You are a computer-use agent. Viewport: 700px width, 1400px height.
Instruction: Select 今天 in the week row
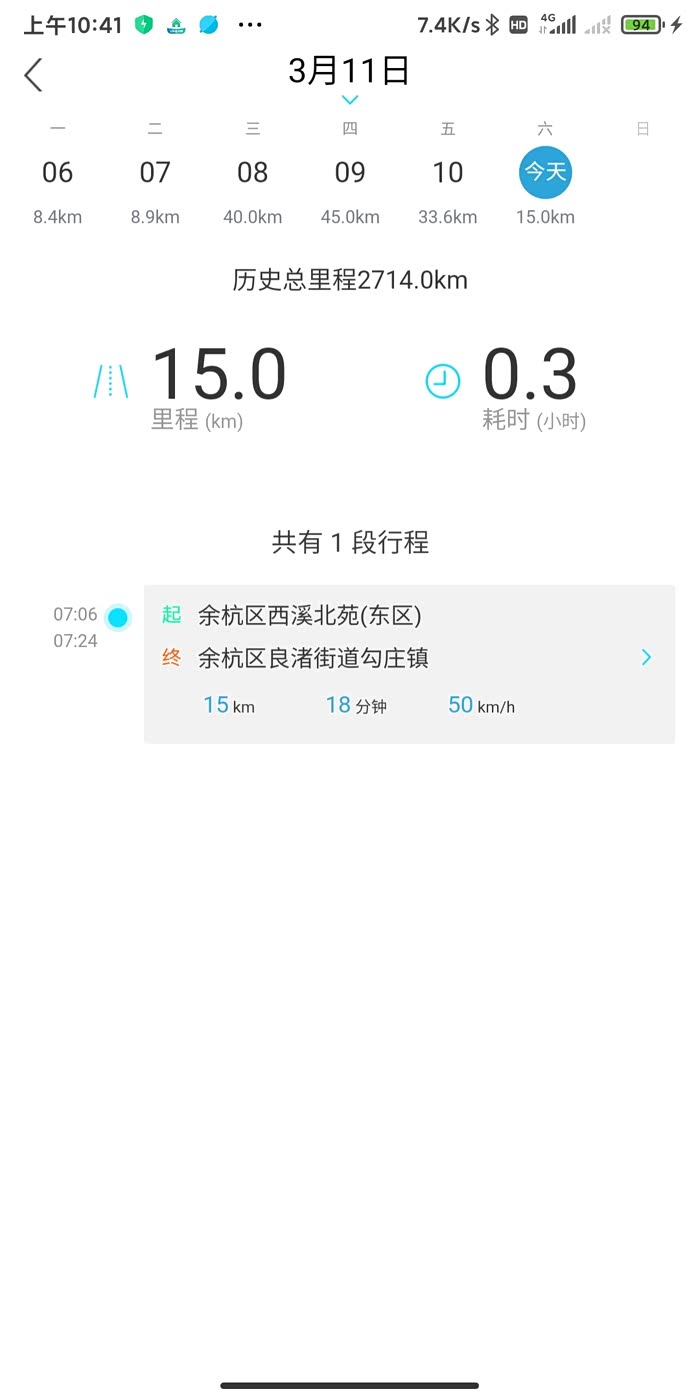[x=545, y=174]
